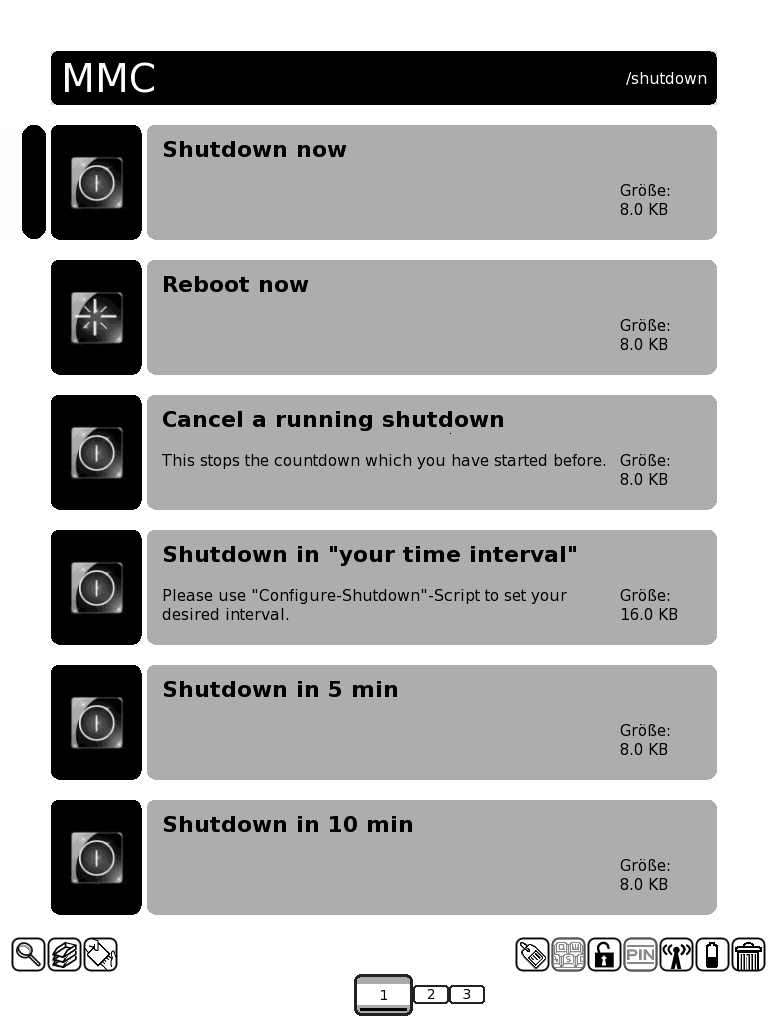Open the on-screen keyboard icon
The width and height of the screenshot is (768, 1024).
[x=568, y=955]
